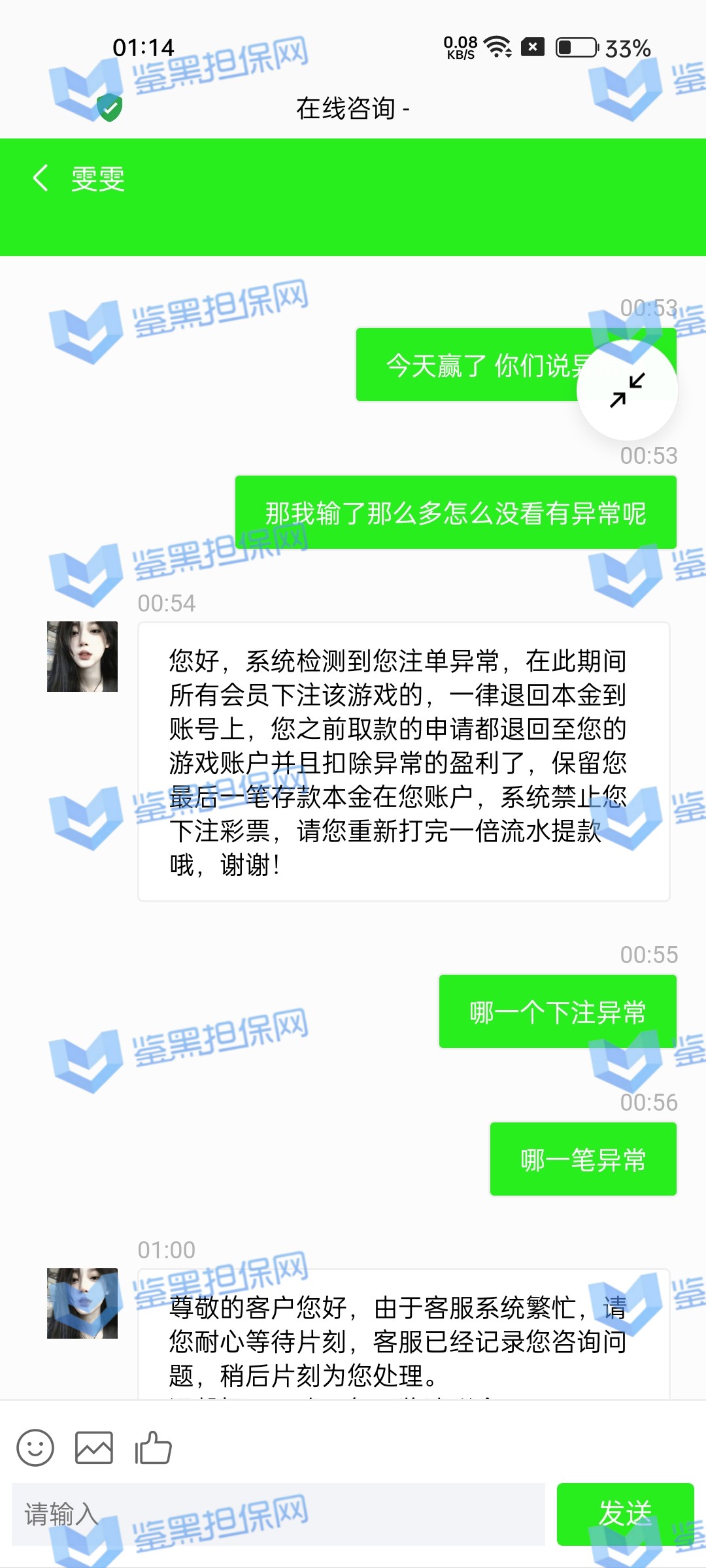Rate the service with the thumbs-up icon
This screenshot has height=1568, width=706.
[153, 1448]
